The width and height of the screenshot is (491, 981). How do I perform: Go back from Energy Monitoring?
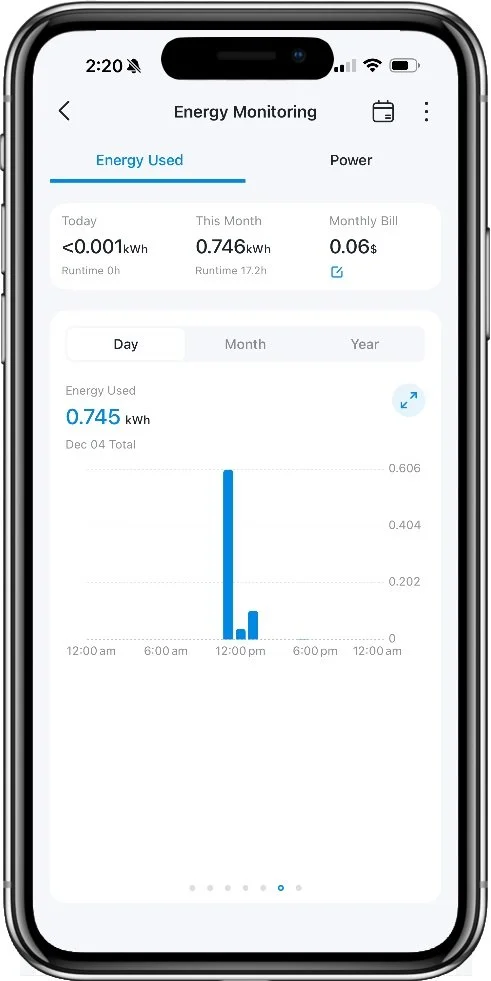click(64, 111)
